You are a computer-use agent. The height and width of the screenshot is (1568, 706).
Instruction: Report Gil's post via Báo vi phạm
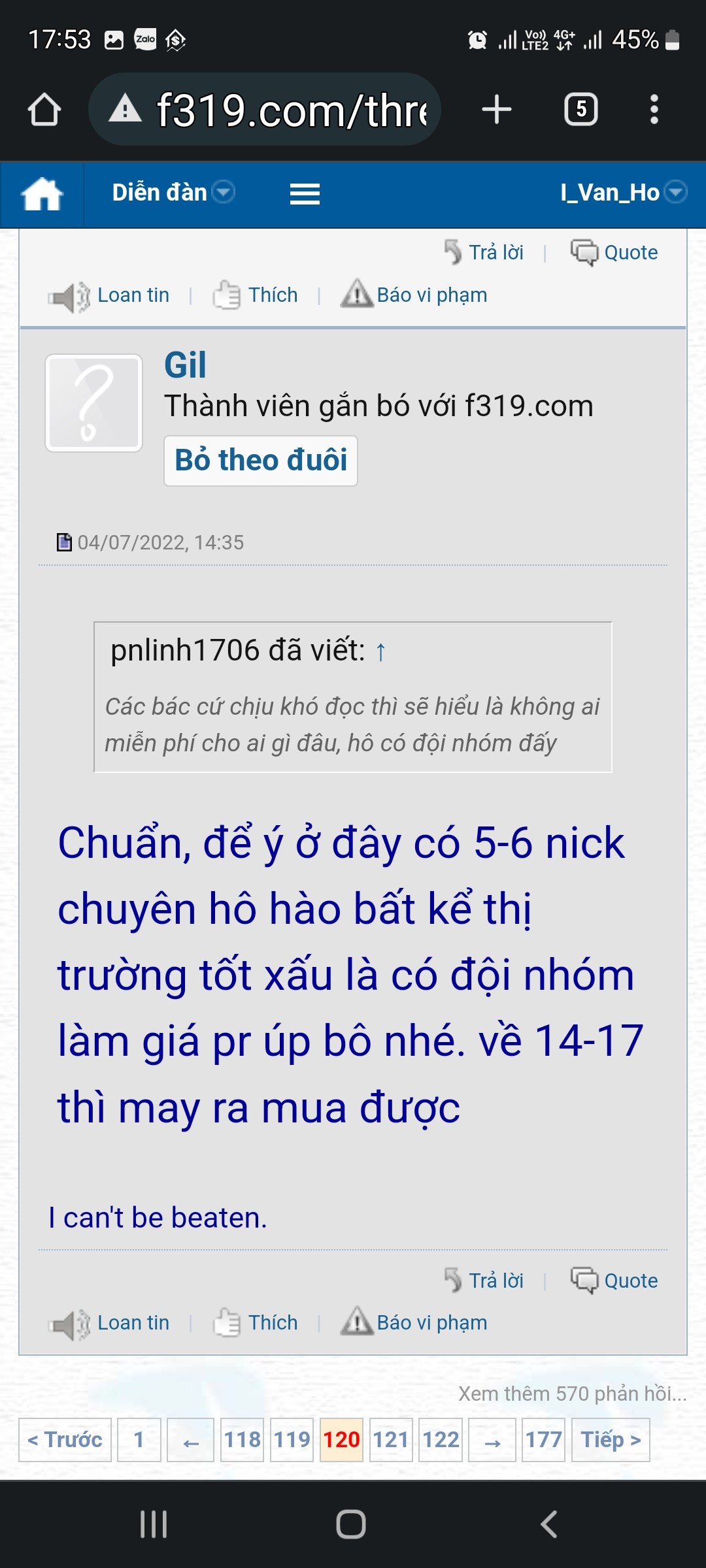point(414,1322)
